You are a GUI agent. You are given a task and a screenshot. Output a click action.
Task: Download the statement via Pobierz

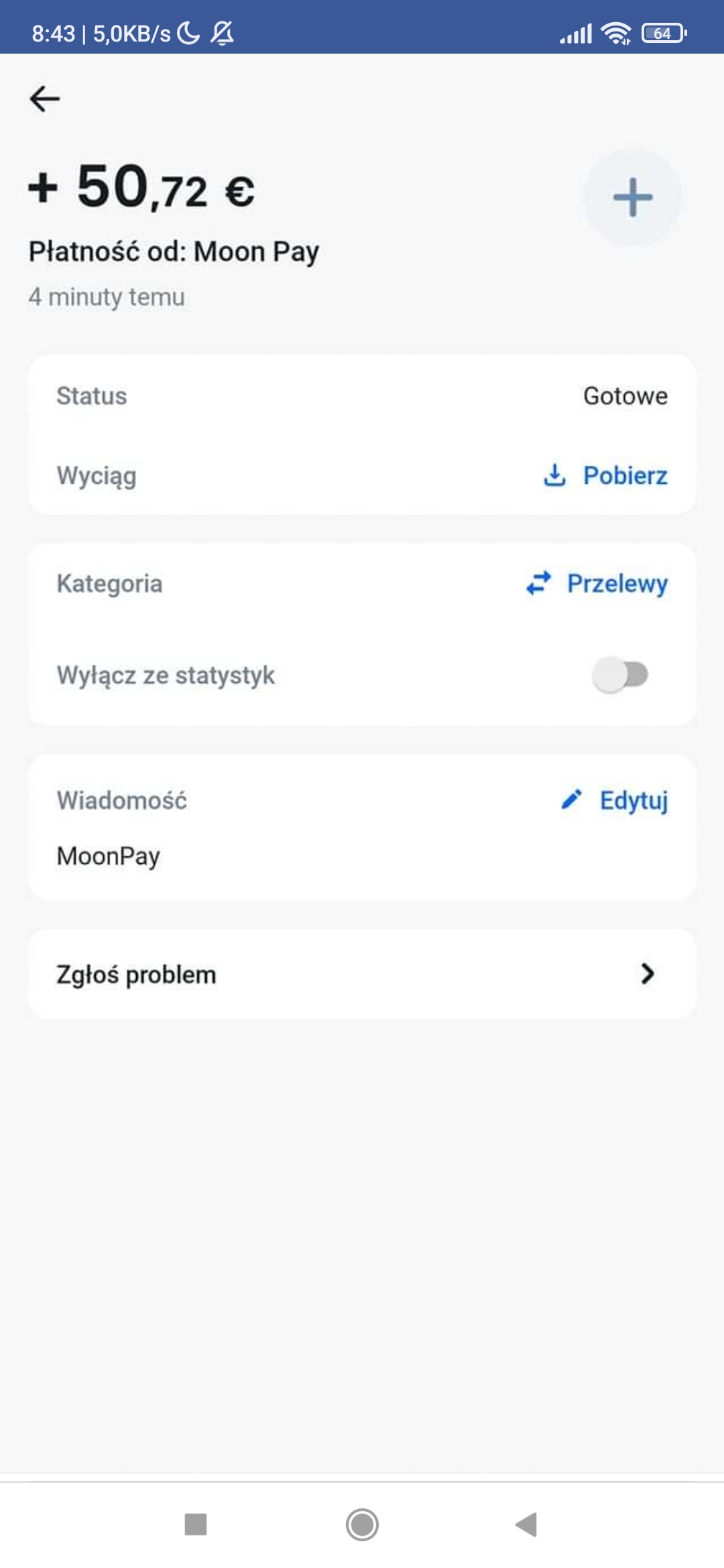(605, 475)
